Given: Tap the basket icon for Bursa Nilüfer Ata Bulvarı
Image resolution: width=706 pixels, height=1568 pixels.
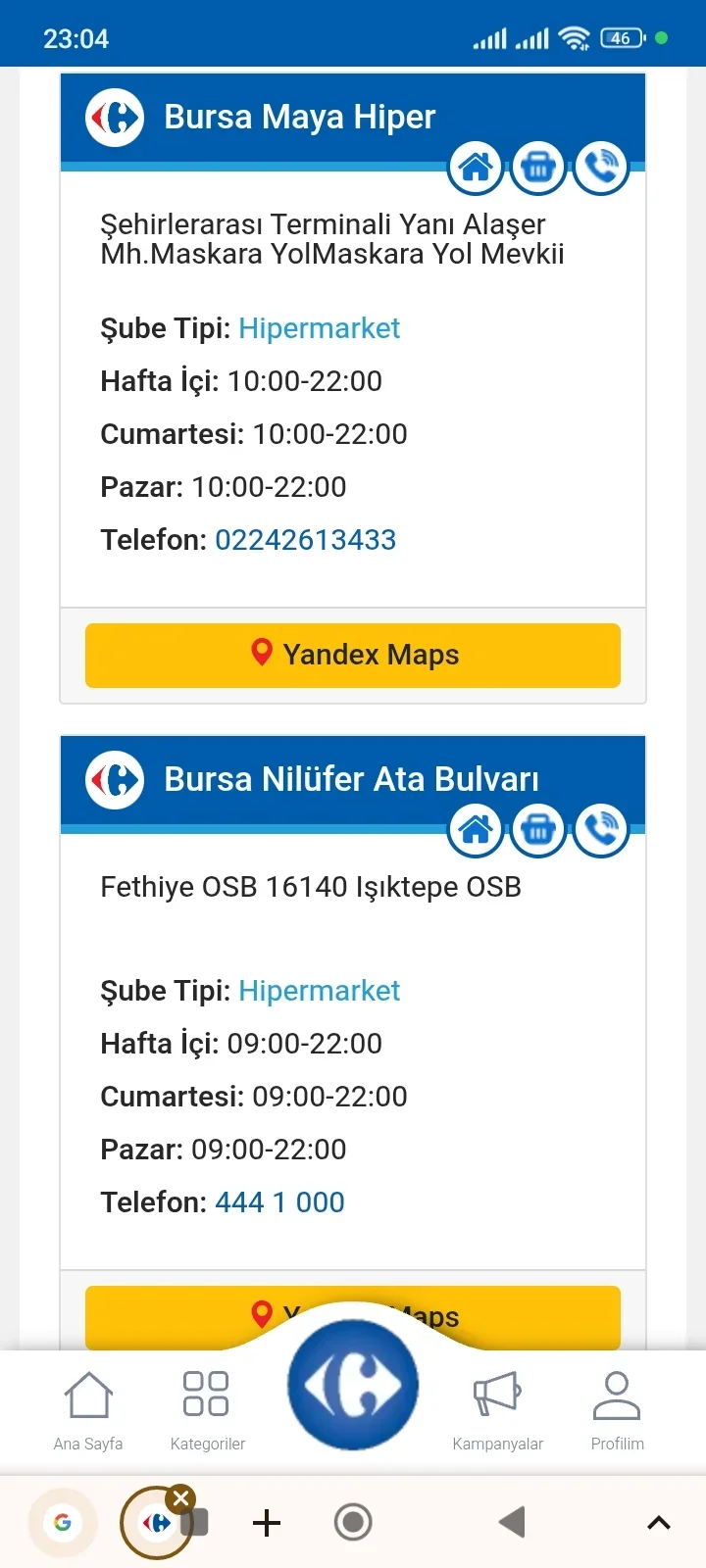Looking at the screenshot, I should pos(537,829).
